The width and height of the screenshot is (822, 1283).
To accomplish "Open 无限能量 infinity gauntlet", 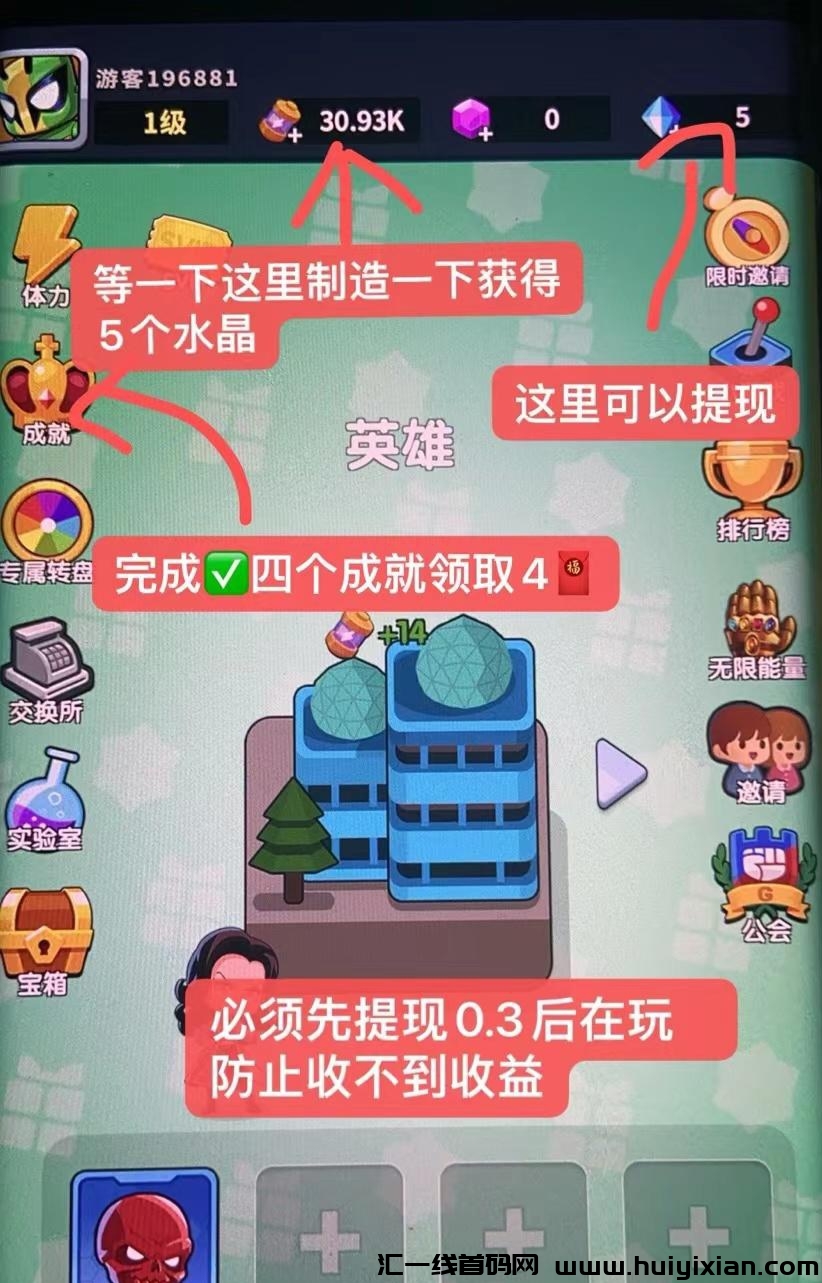I will tap(757, 632).
